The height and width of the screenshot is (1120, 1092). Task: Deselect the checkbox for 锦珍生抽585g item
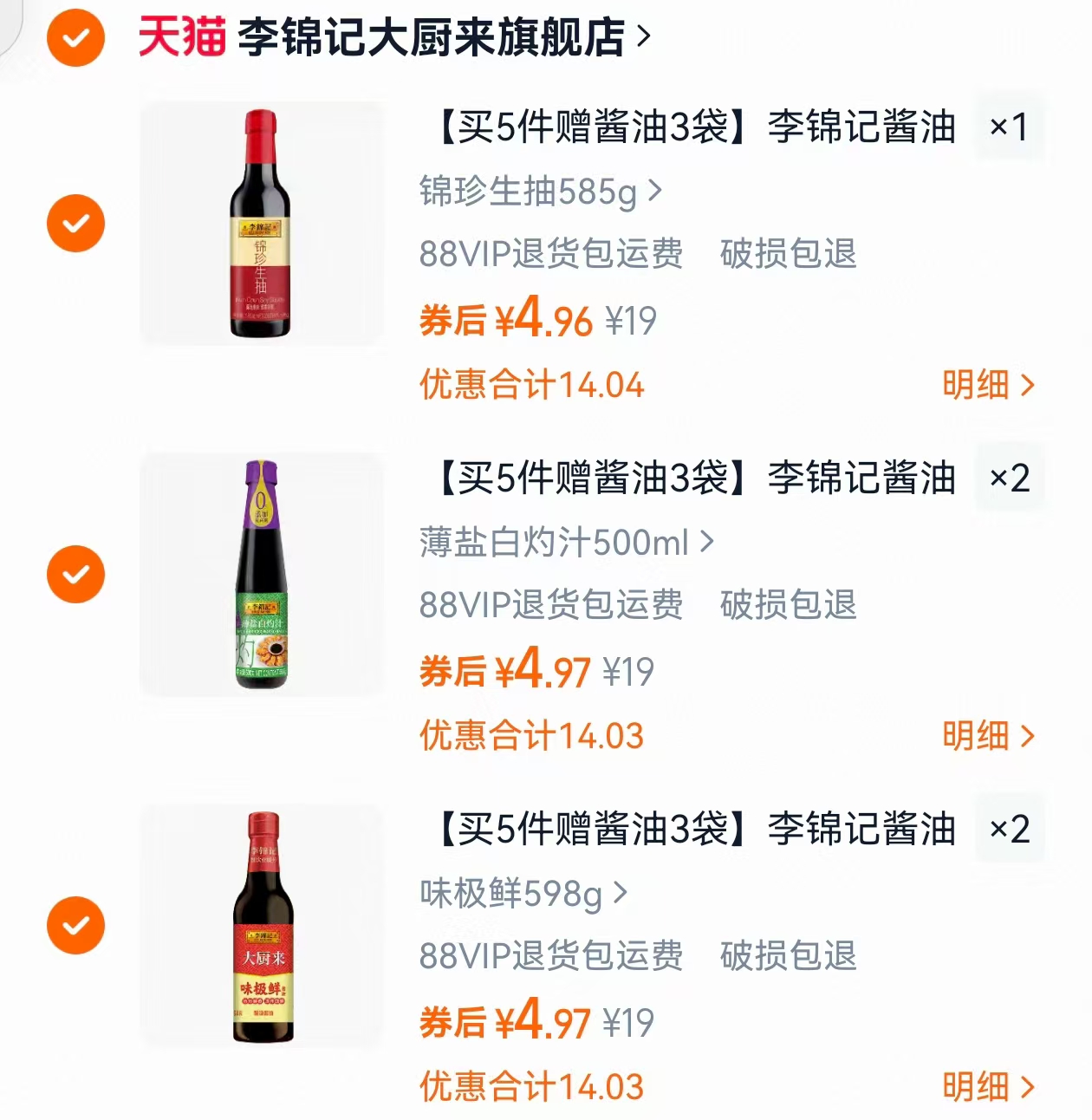tap(75, 223)
